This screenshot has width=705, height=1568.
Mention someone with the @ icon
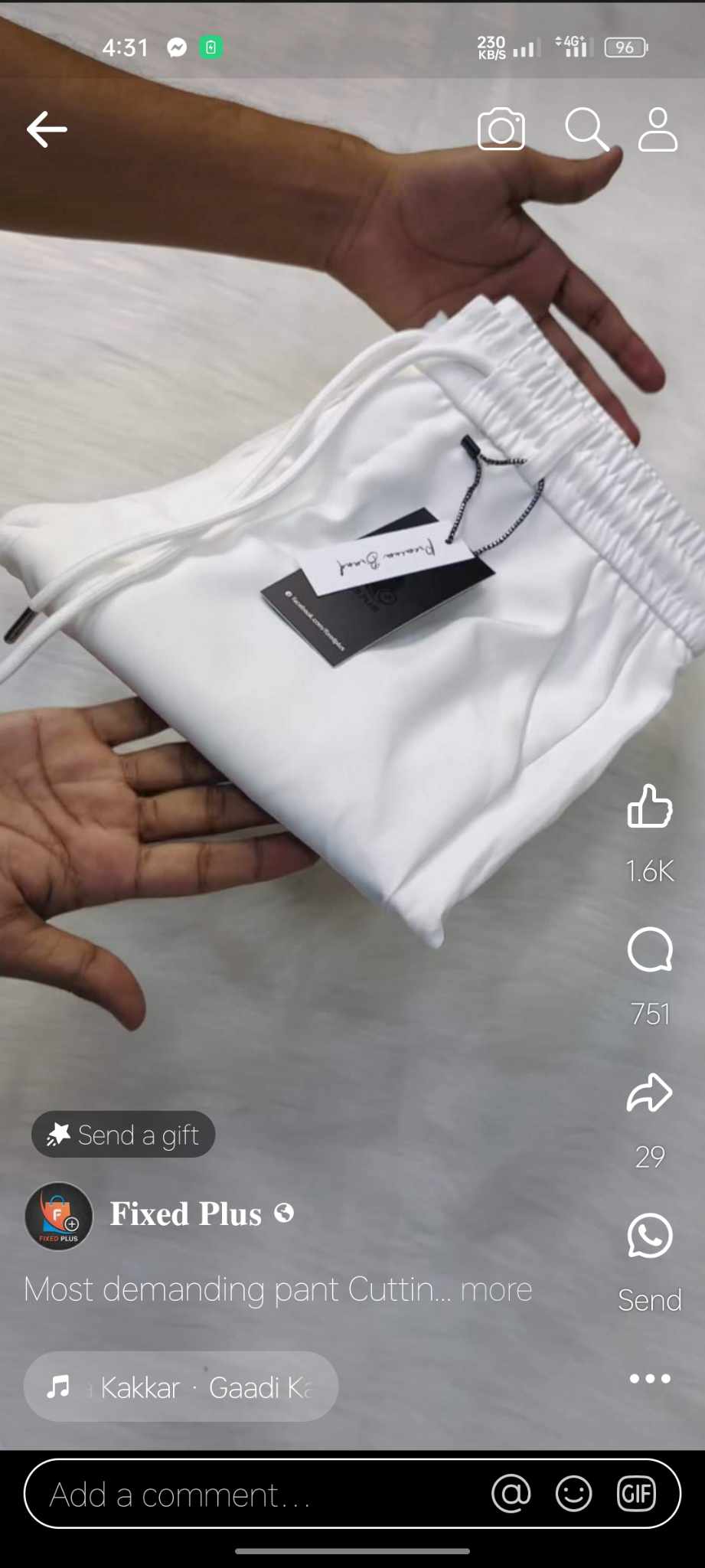pyautogui.click(x=511, y=1493)
